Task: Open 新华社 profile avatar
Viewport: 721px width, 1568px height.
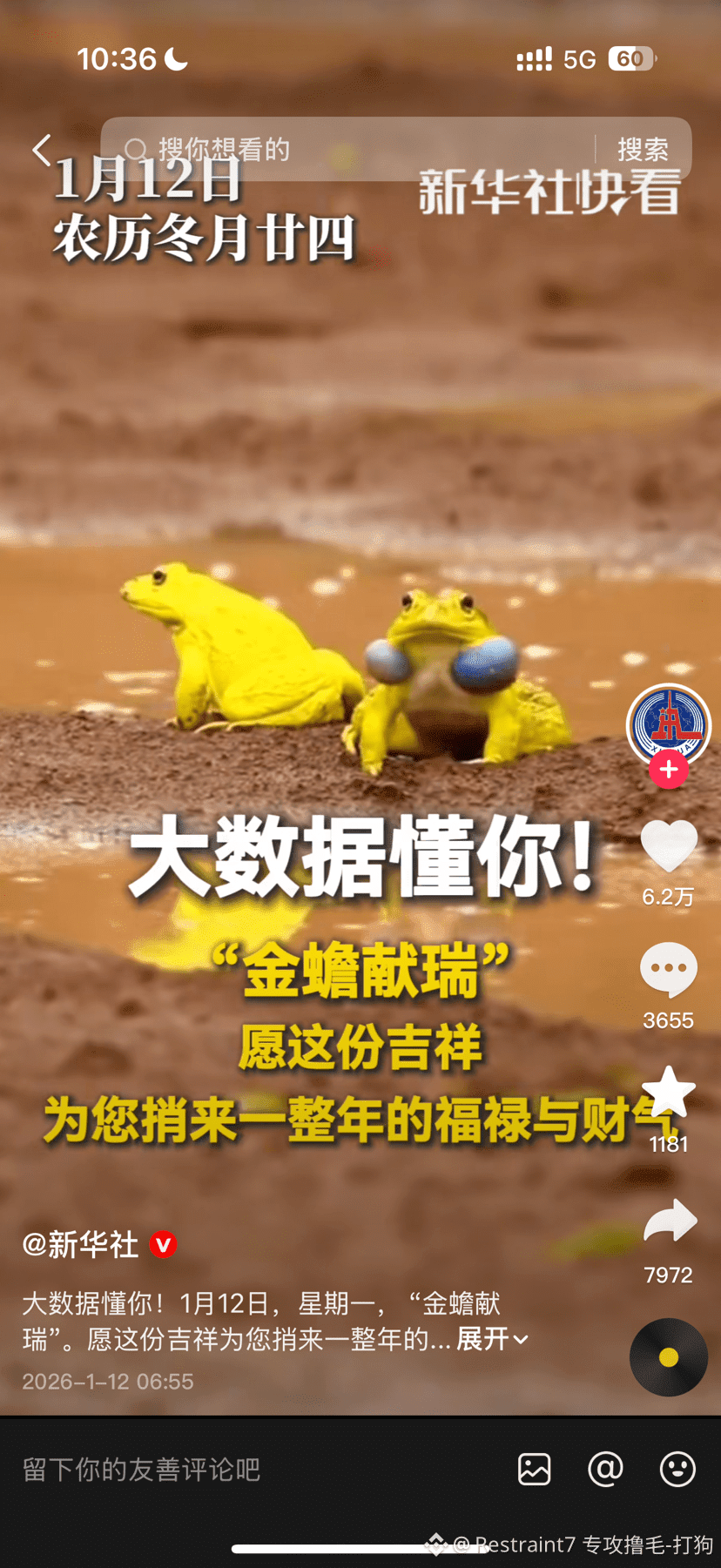Action: [x=668, y=724]
